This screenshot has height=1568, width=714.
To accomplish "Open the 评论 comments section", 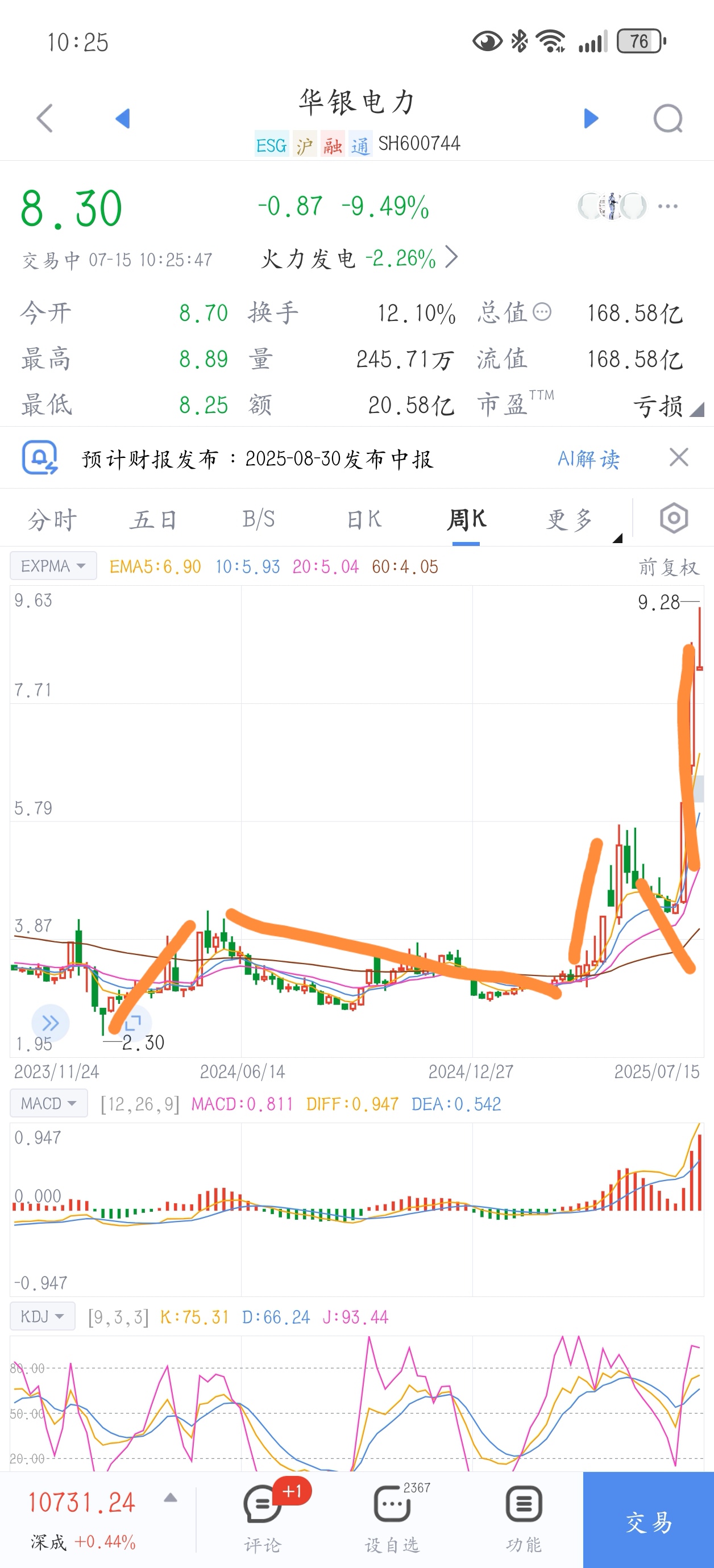I will [263, 1517].
